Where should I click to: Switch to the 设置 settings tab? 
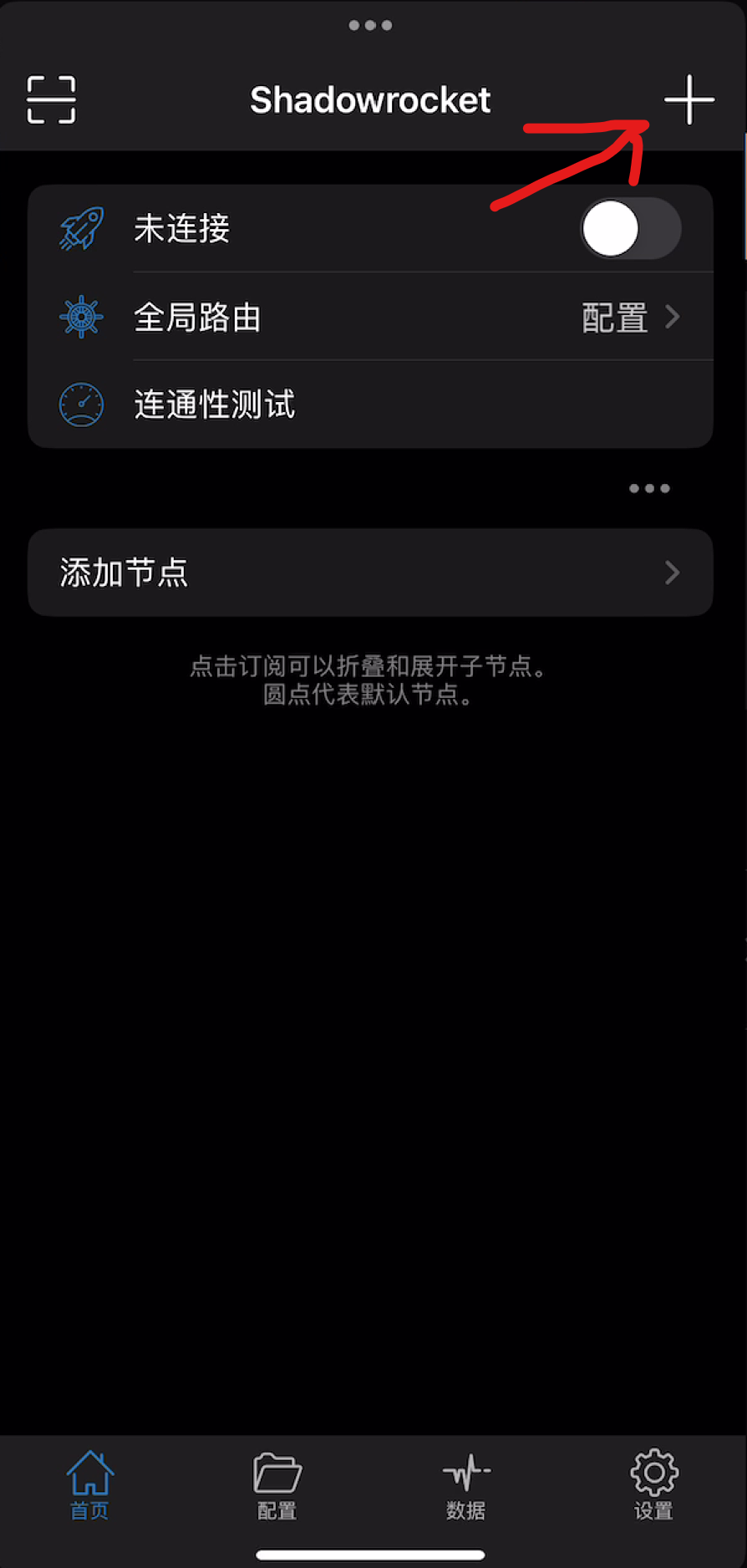point(653,1484)
